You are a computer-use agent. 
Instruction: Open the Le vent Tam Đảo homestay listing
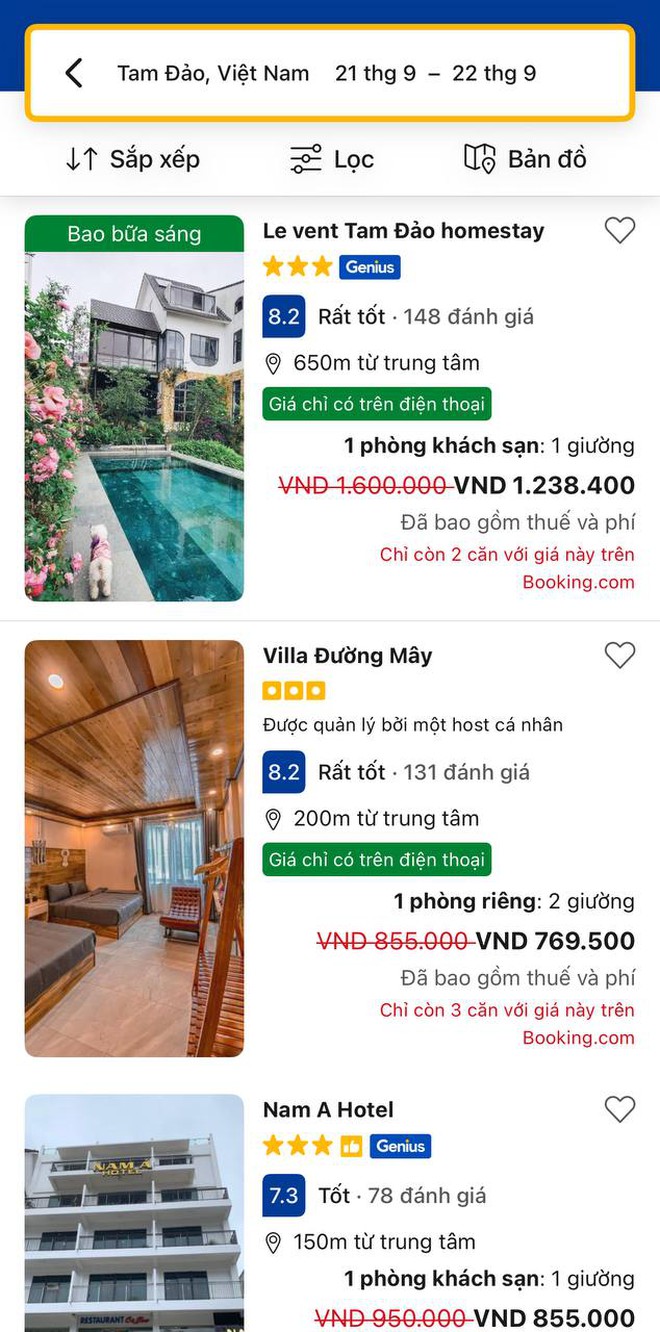pyautogui.click(x=403, y=231)
